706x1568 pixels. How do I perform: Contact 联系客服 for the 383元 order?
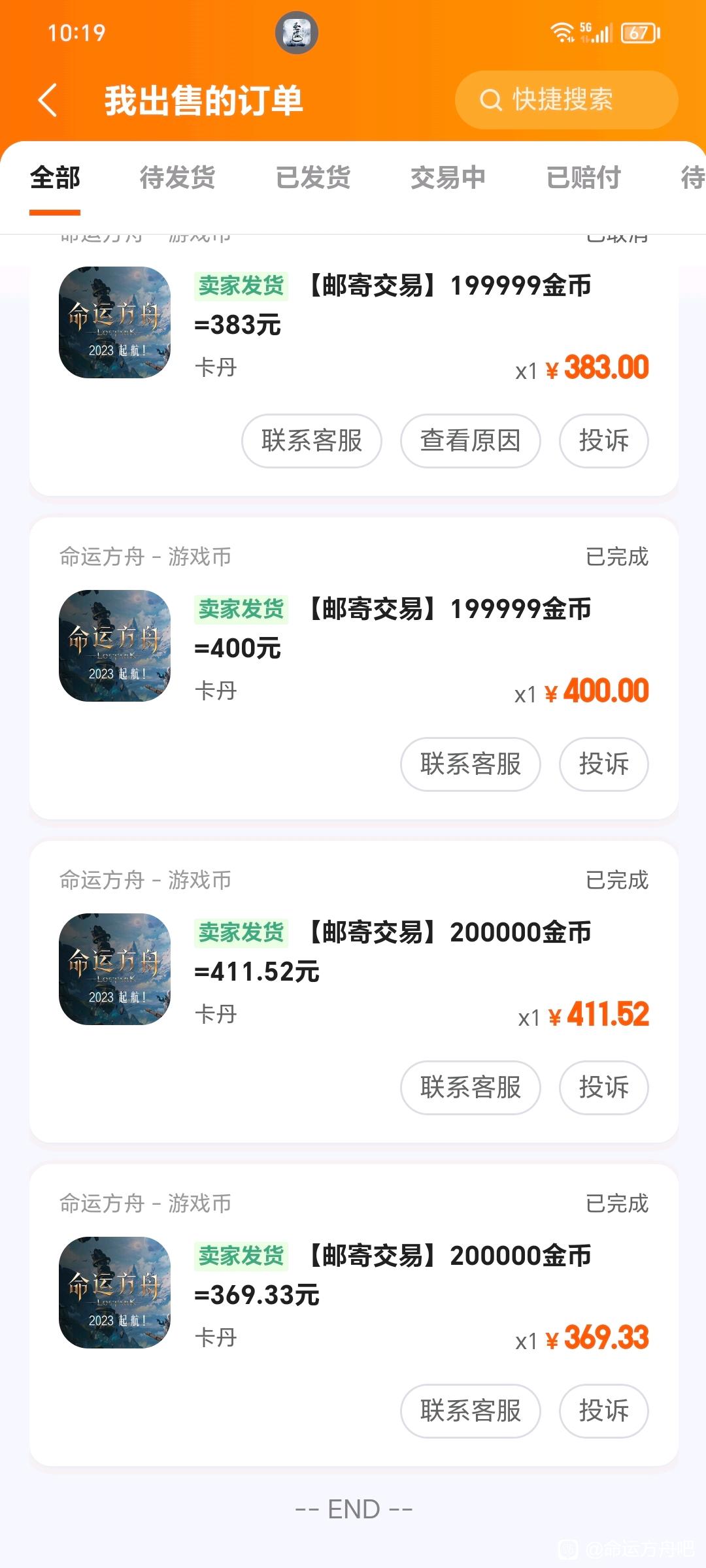click(312, 441)
